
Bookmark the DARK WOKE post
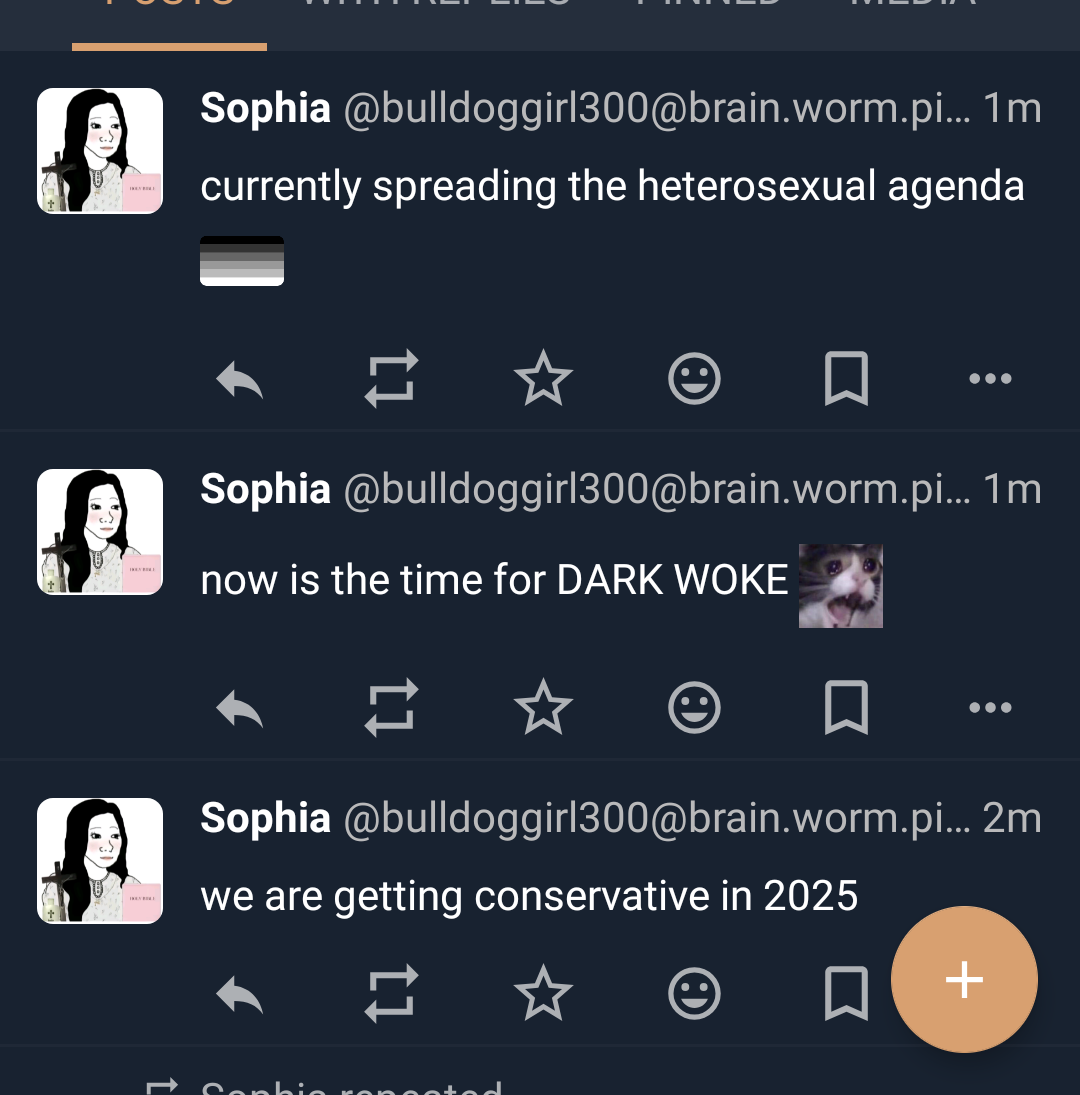point(846,708)
